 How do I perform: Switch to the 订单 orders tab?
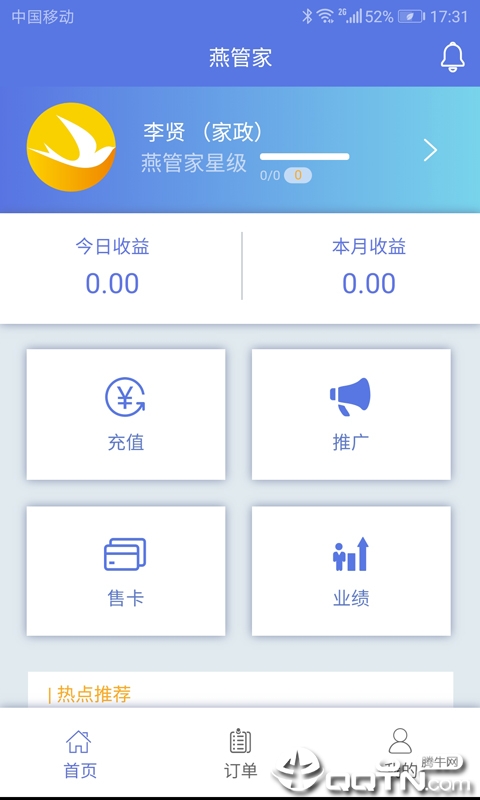(x=240, y=755)
